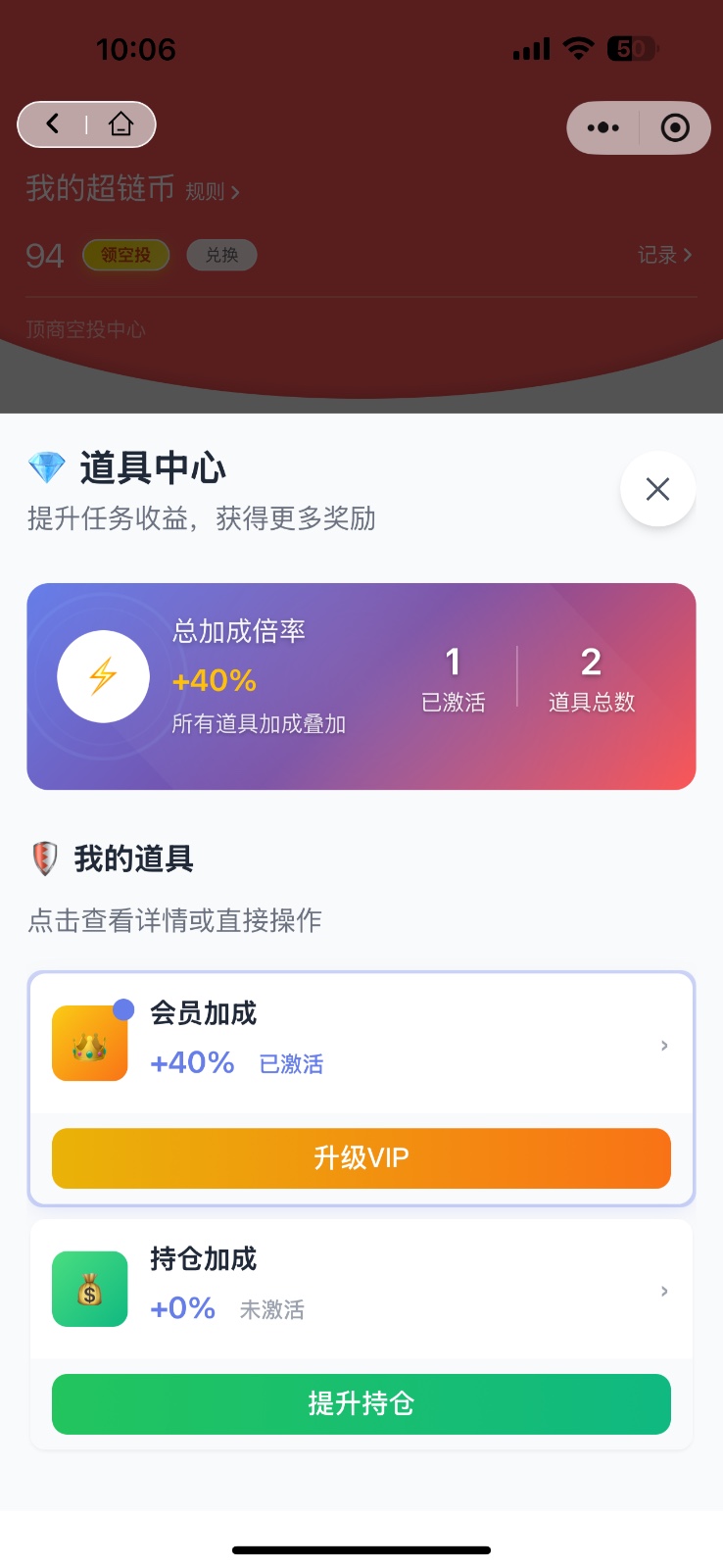This screenshot has height=1568, width=723.
Task: Tap the money bag 持仓加成 icon
Action: (x=89, y=1289)
